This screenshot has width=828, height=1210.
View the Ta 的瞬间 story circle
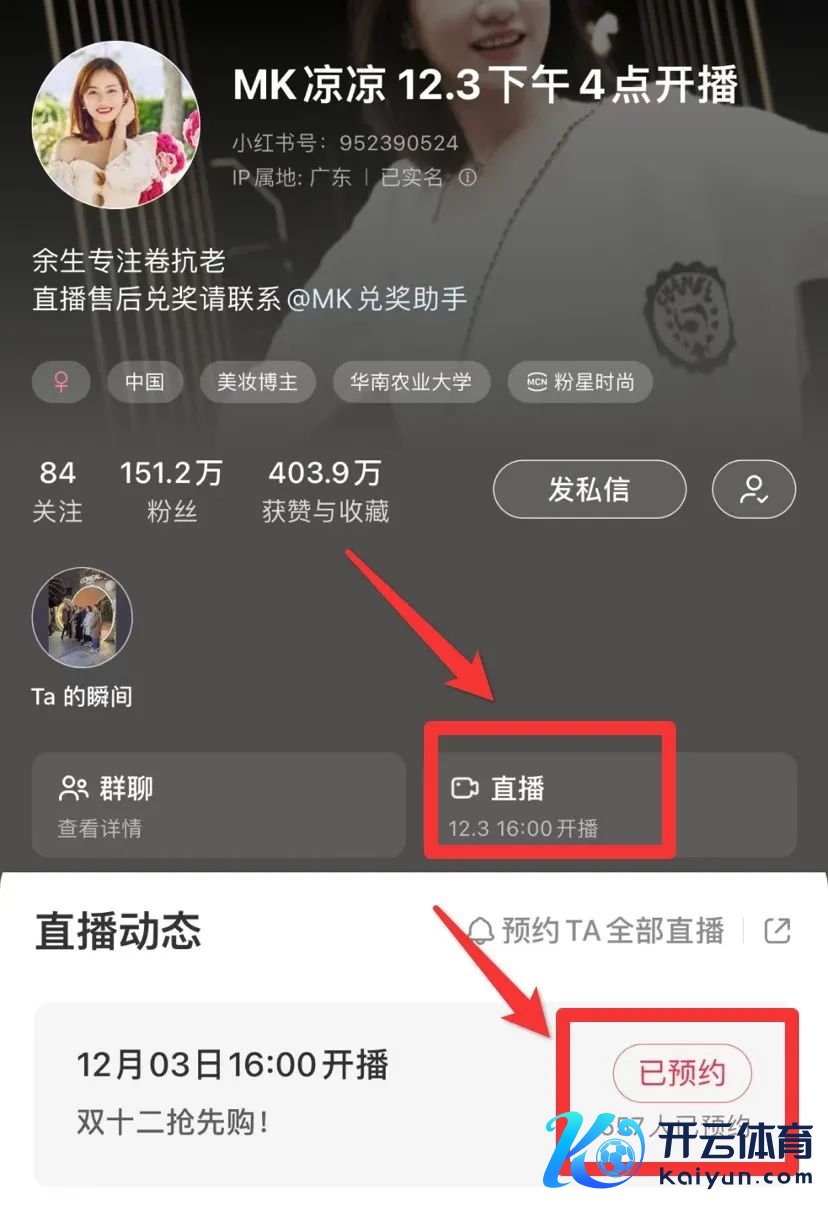(82, 618)
